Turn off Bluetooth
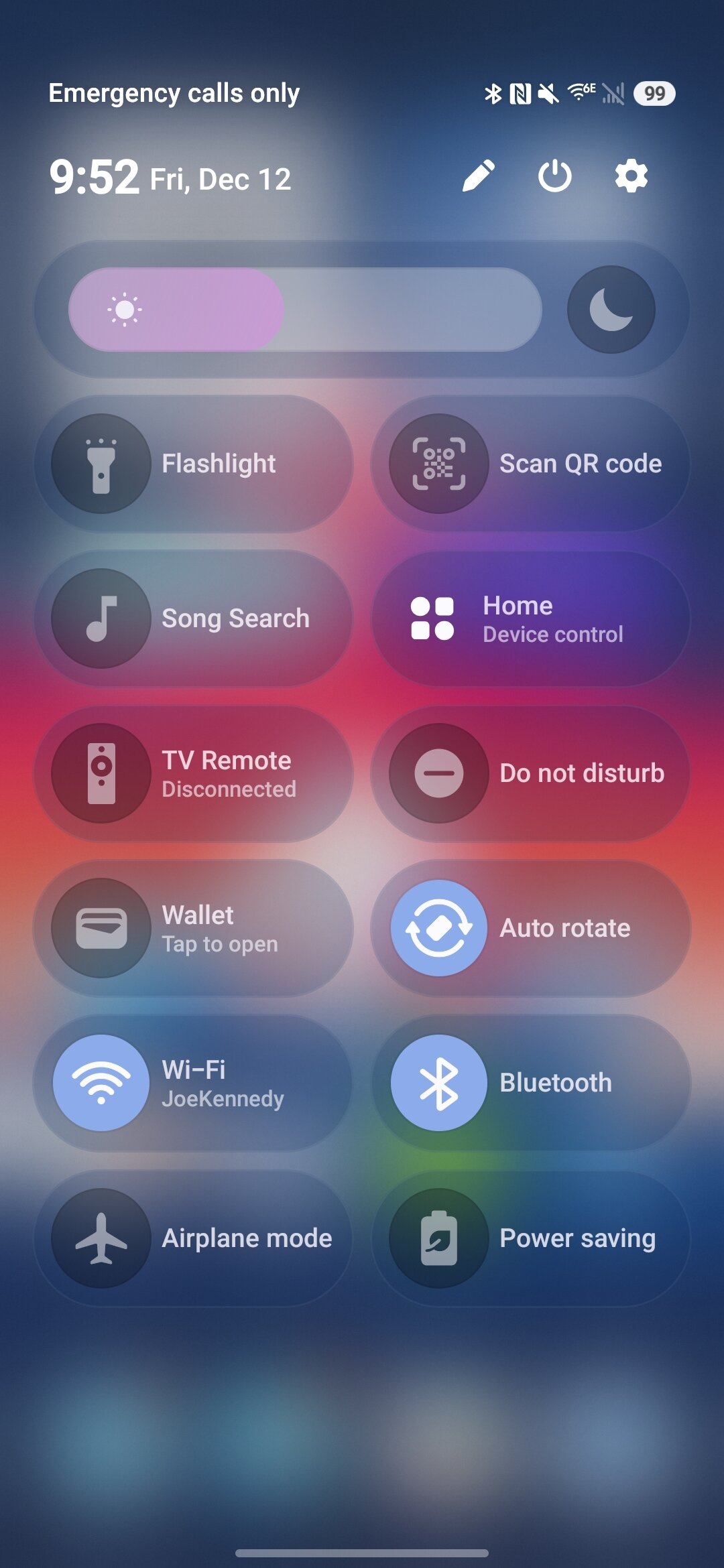 [x=439, y=1083]
